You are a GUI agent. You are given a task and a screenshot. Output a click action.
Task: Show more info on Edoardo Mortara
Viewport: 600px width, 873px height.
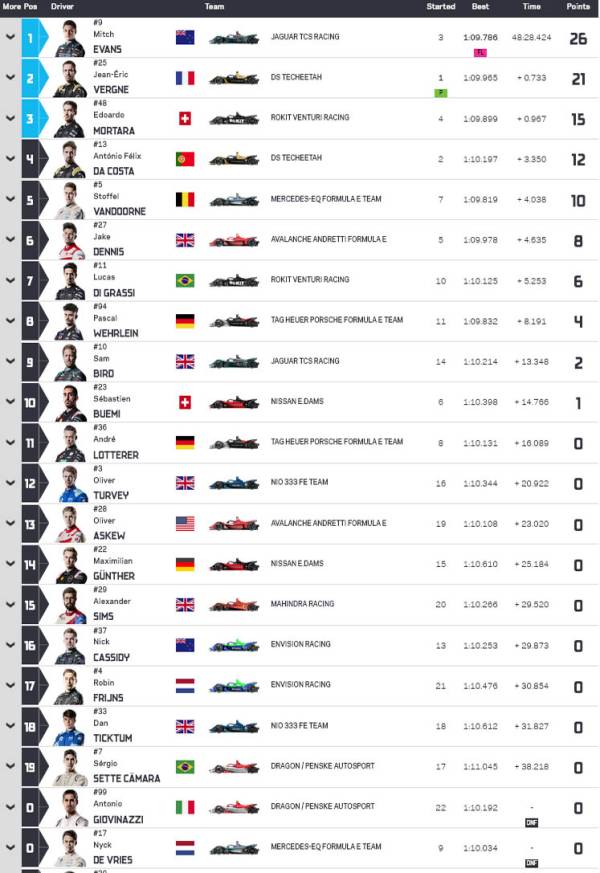10,118
